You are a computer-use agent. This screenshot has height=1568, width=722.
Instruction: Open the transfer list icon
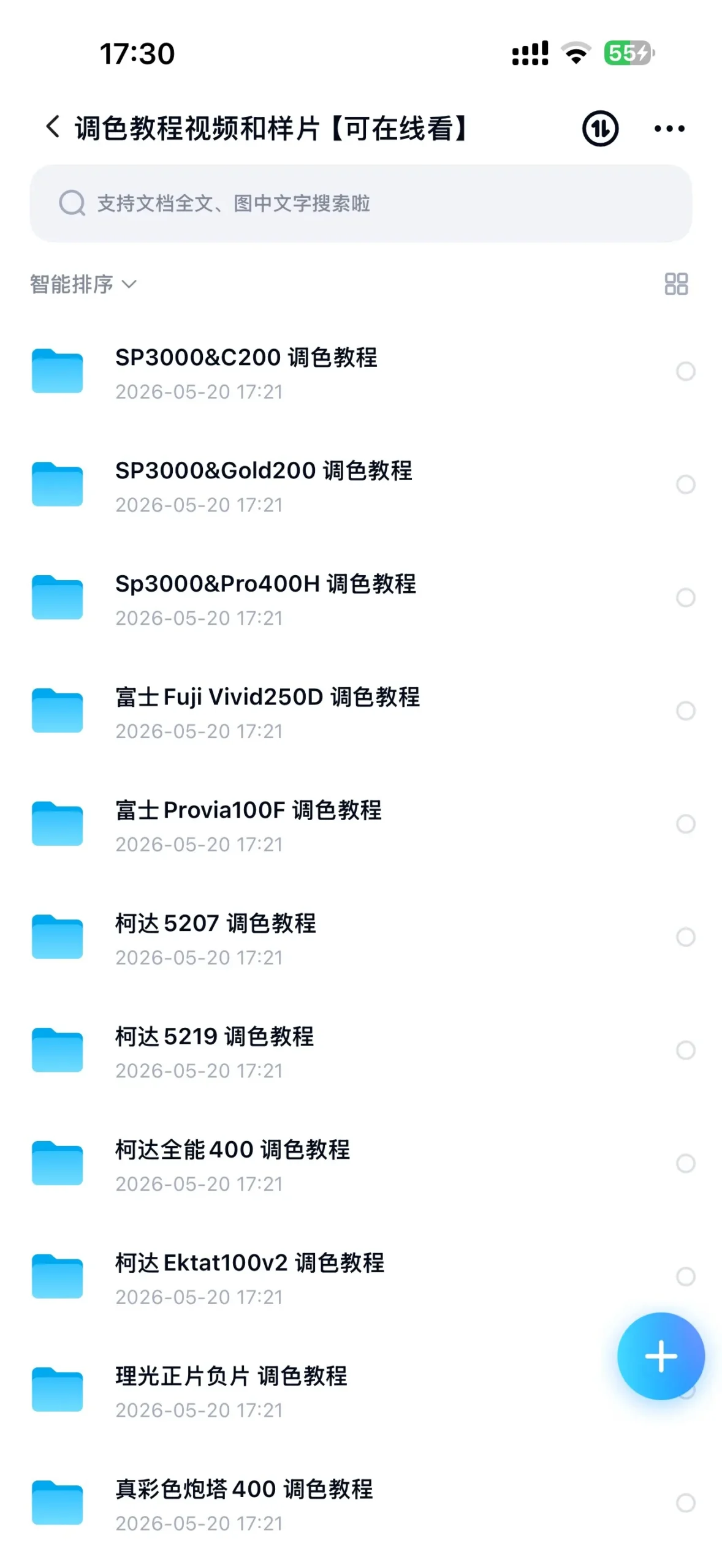[599, 129]
